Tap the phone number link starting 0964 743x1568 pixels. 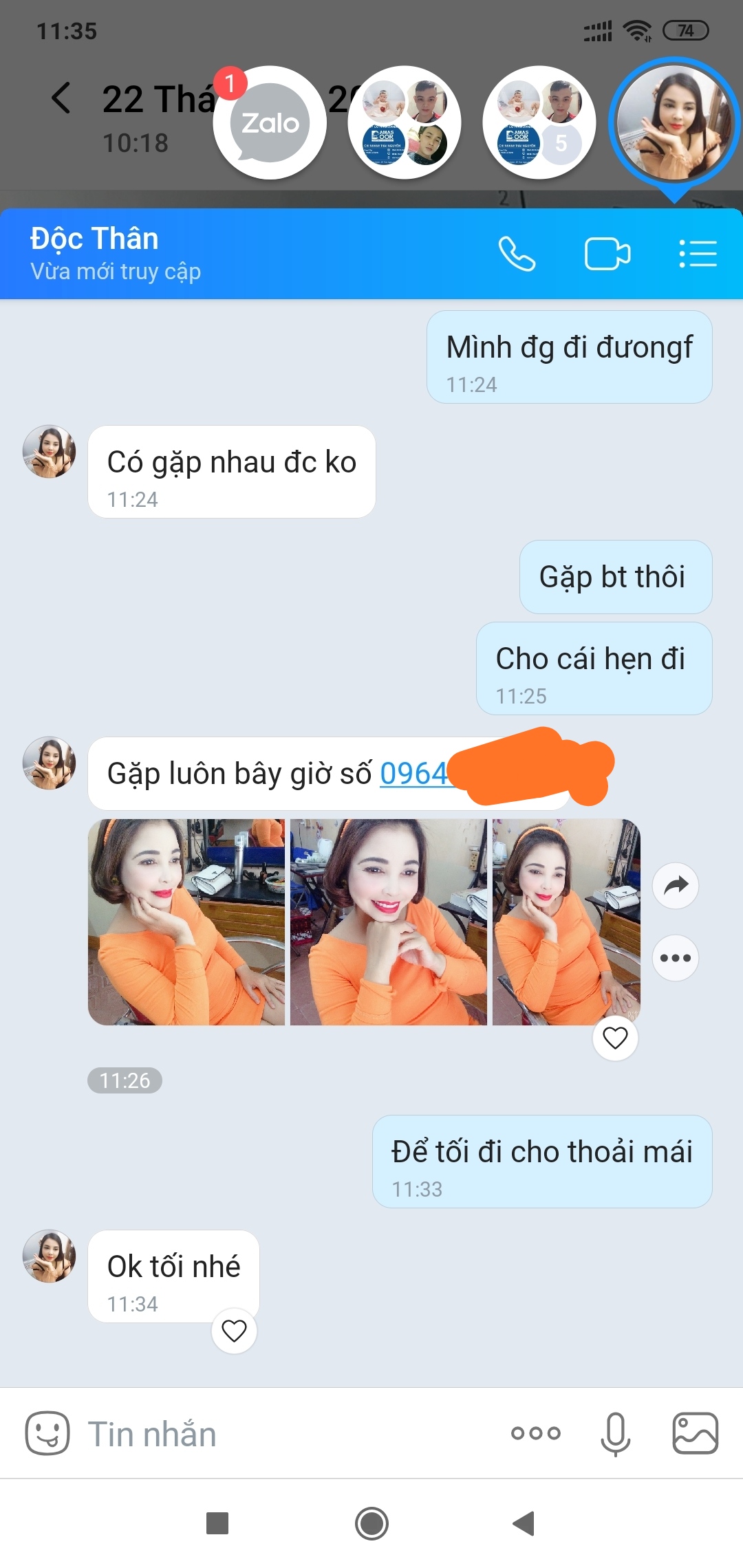pyautogui.click(x=414, y=774)
